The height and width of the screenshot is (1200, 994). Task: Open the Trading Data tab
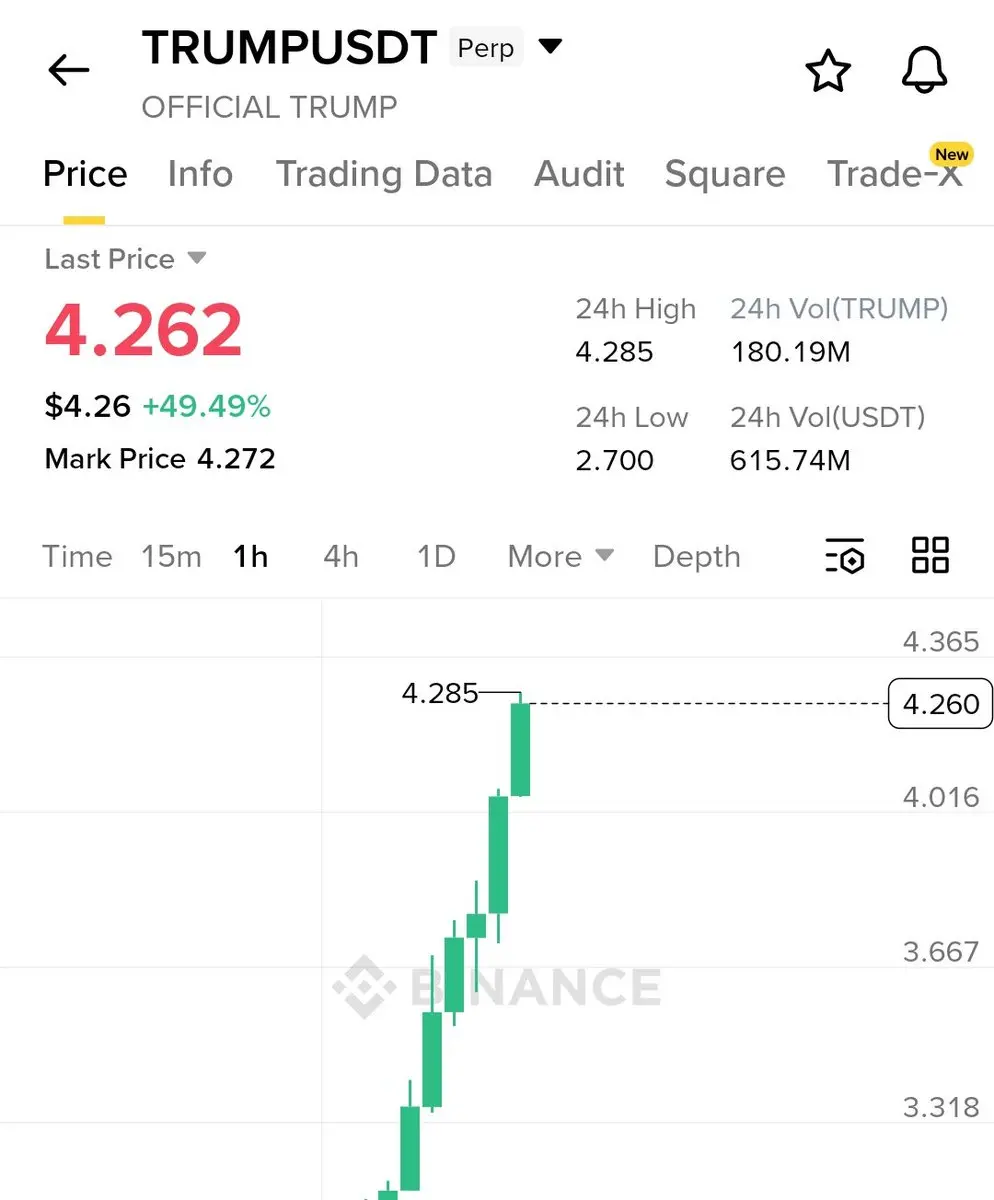coord(384,174)
